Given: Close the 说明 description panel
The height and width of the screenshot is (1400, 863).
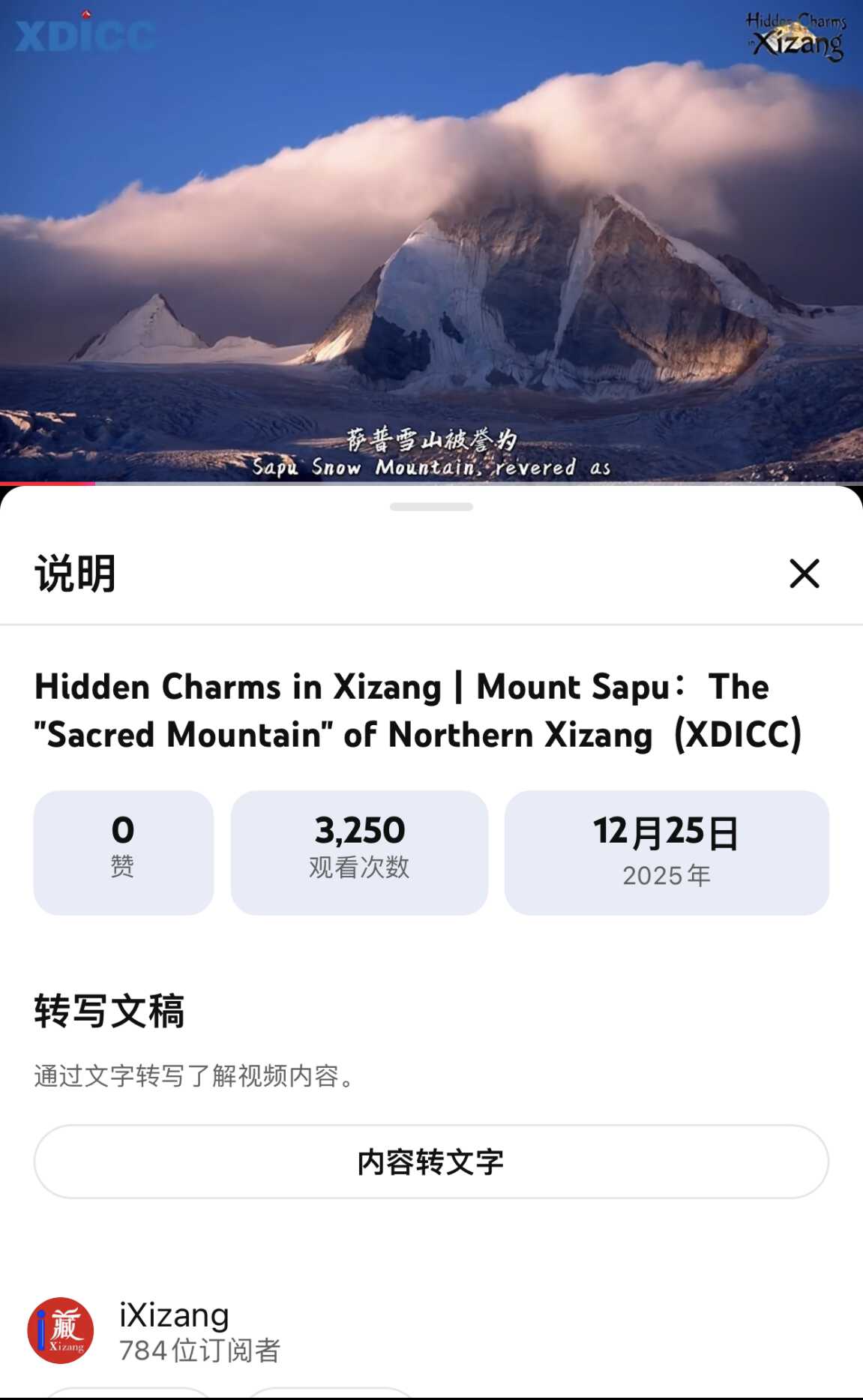Looking at the screenshot, I should (804, 574).
